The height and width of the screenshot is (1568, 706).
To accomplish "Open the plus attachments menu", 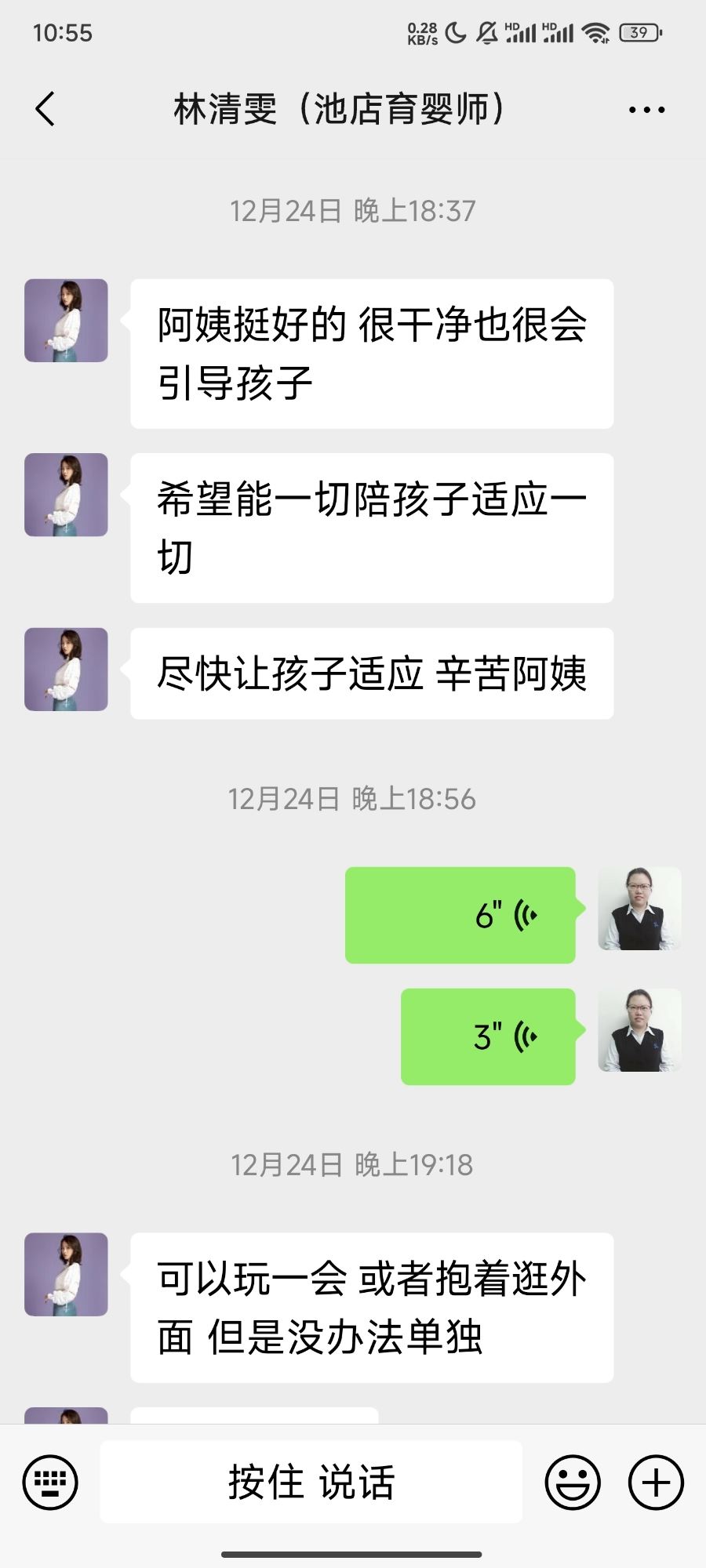I will (x=656, y=1482).
